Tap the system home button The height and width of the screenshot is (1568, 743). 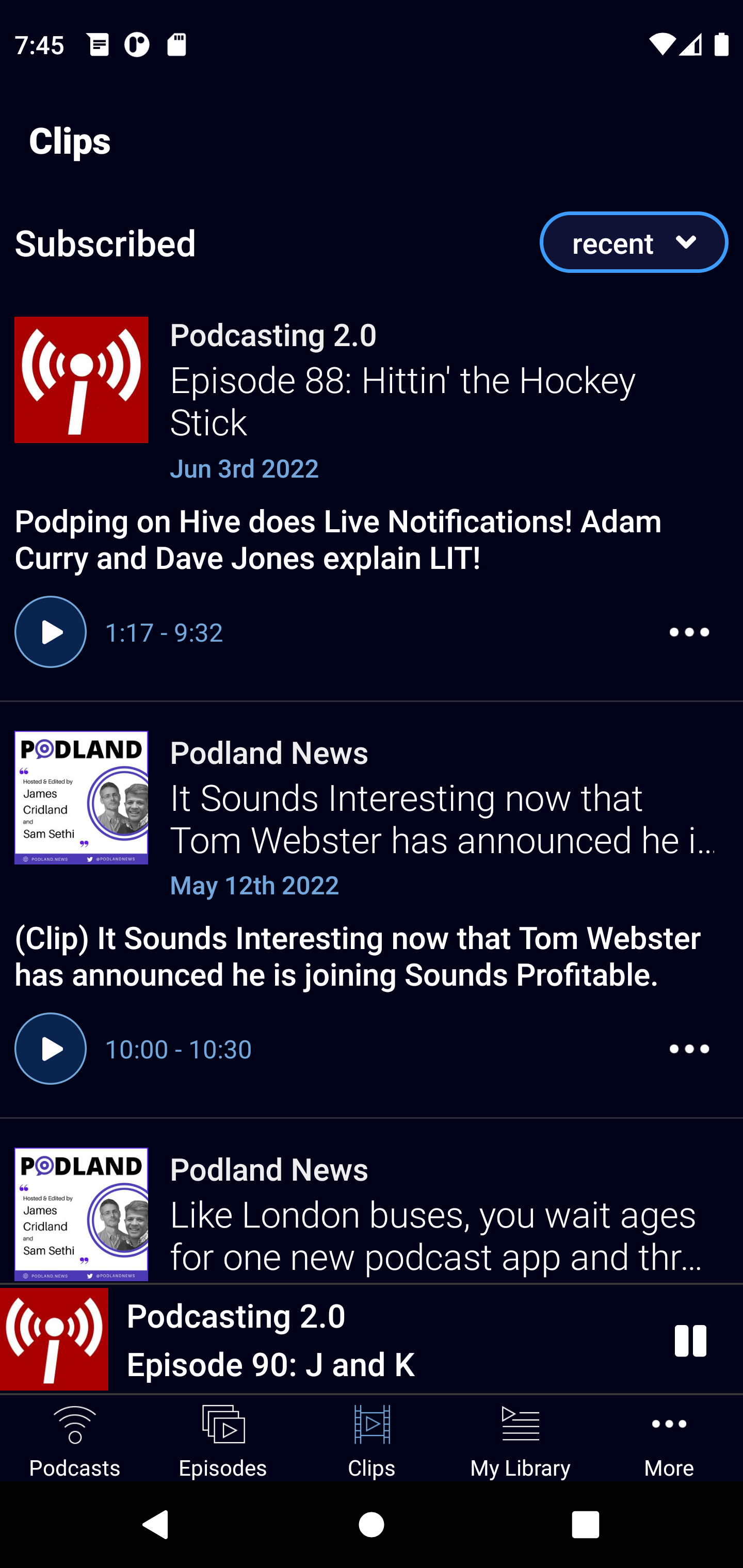click(x=372, y=1525)
